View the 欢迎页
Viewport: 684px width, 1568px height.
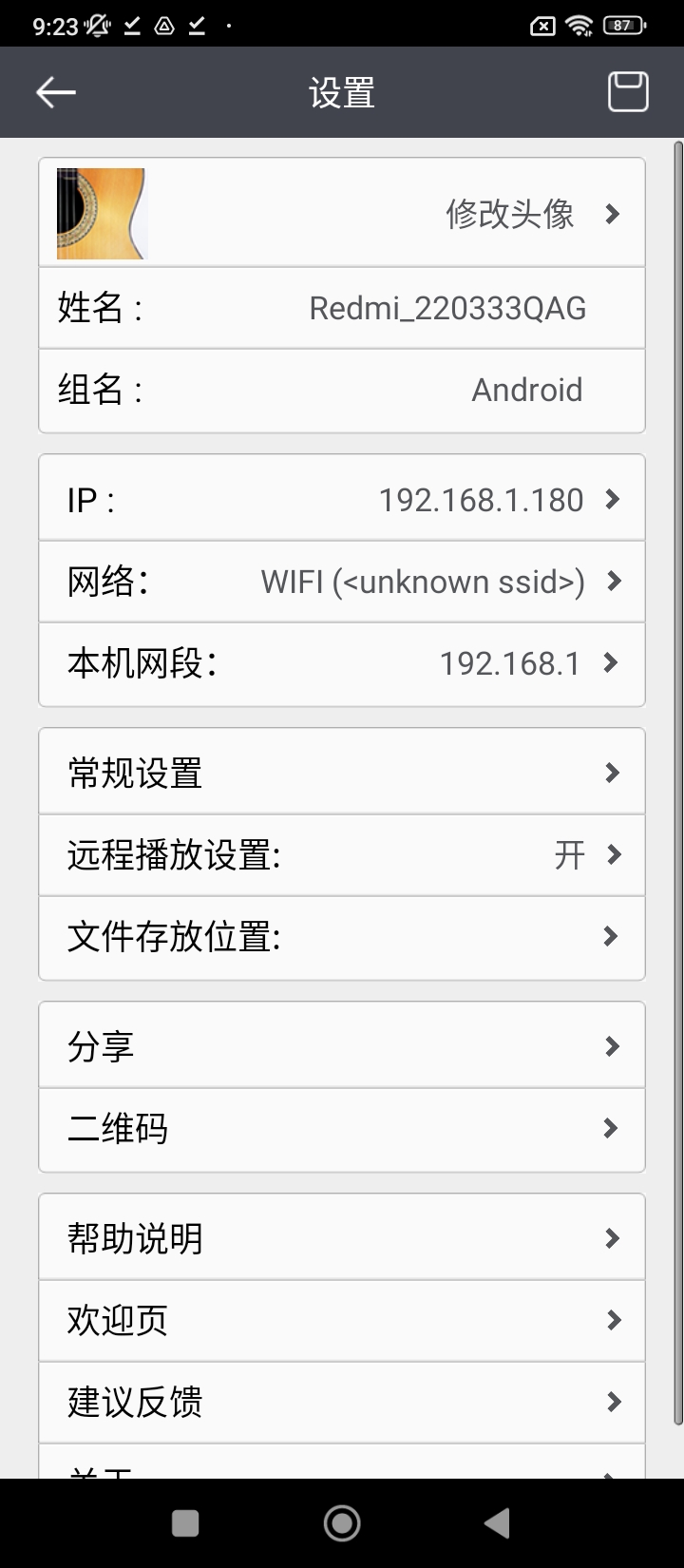342,1320
